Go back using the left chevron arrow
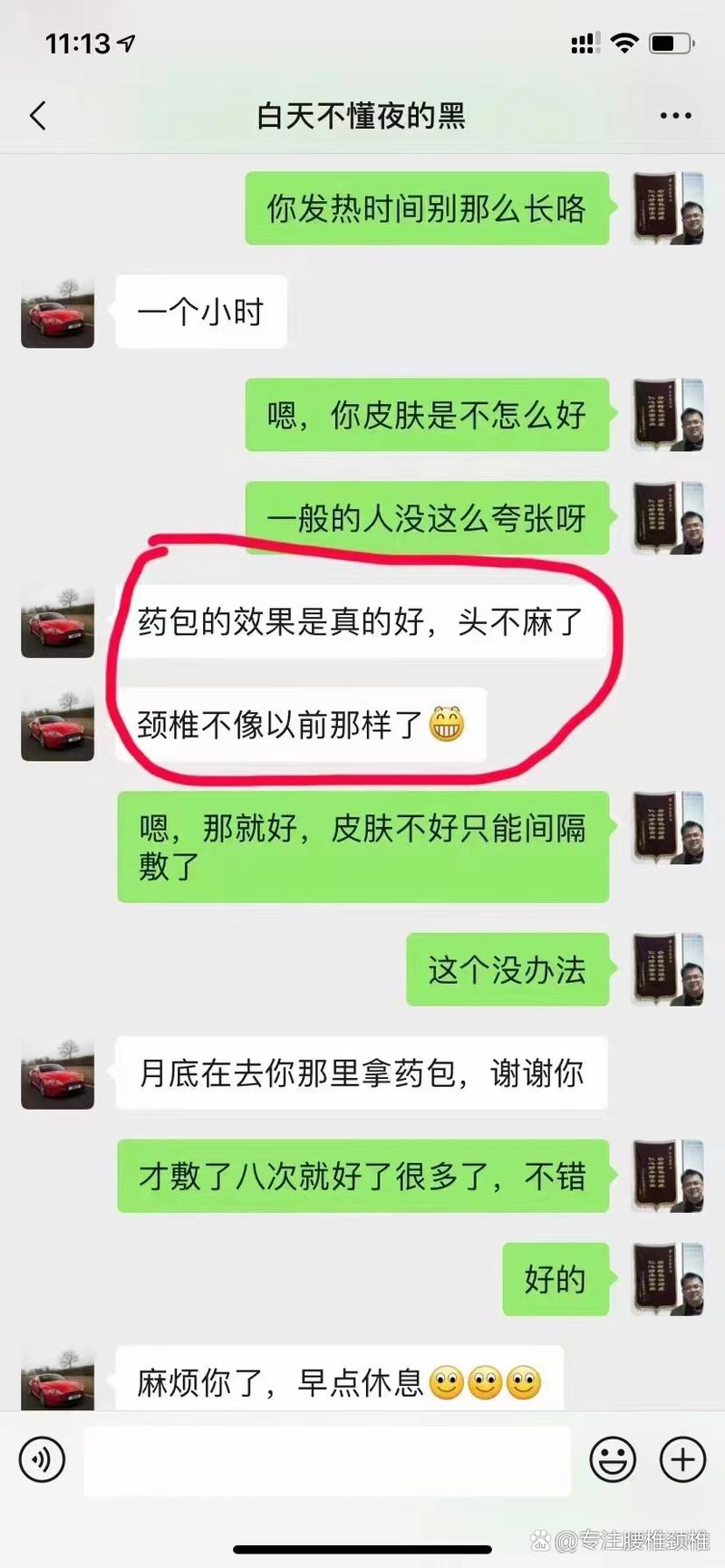The width and height of the screenshot is (725, 1568). [x=36, y=115]
